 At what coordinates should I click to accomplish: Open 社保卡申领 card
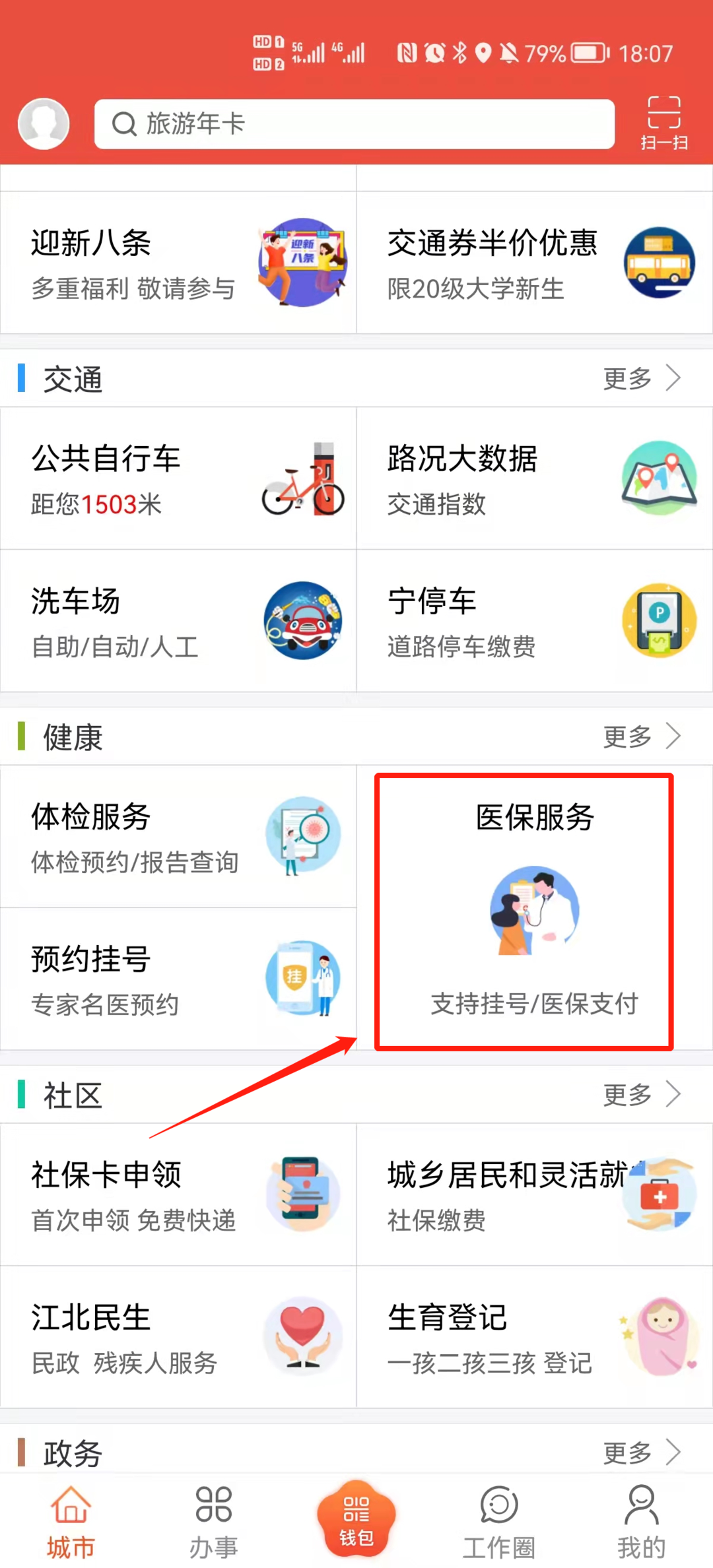178,1194
